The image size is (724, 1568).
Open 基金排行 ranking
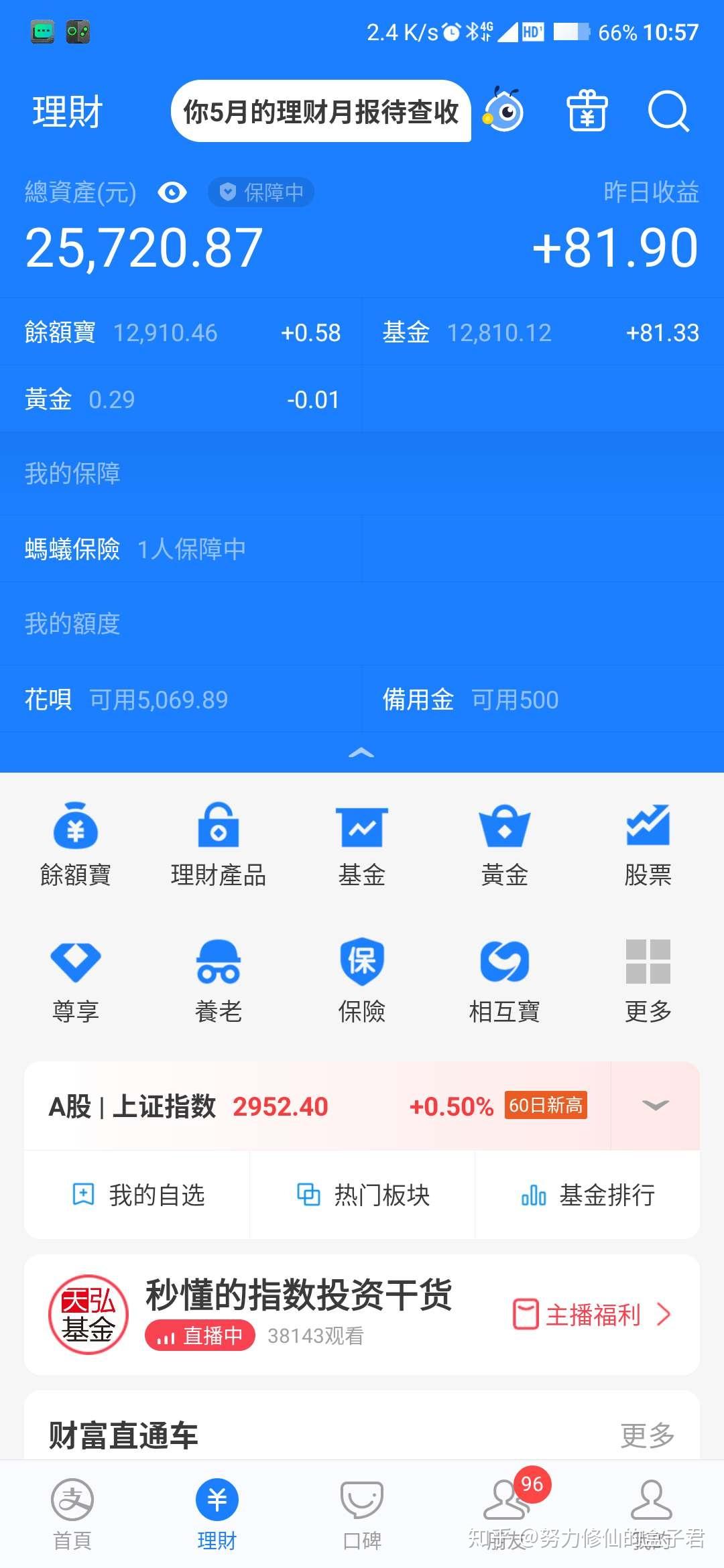click(x=588, y=1195)
